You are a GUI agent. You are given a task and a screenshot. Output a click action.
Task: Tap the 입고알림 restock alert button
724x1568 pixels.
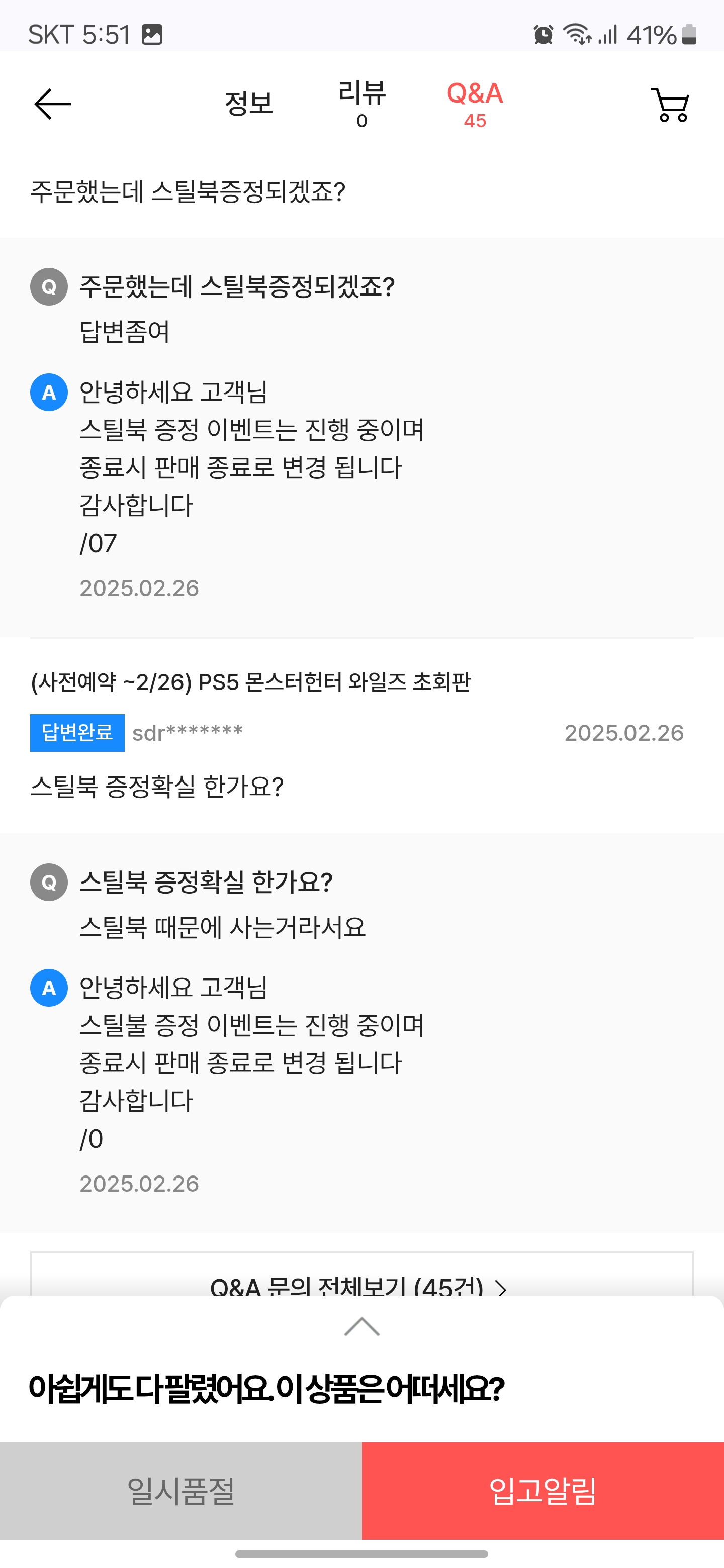pos(542,1491)
